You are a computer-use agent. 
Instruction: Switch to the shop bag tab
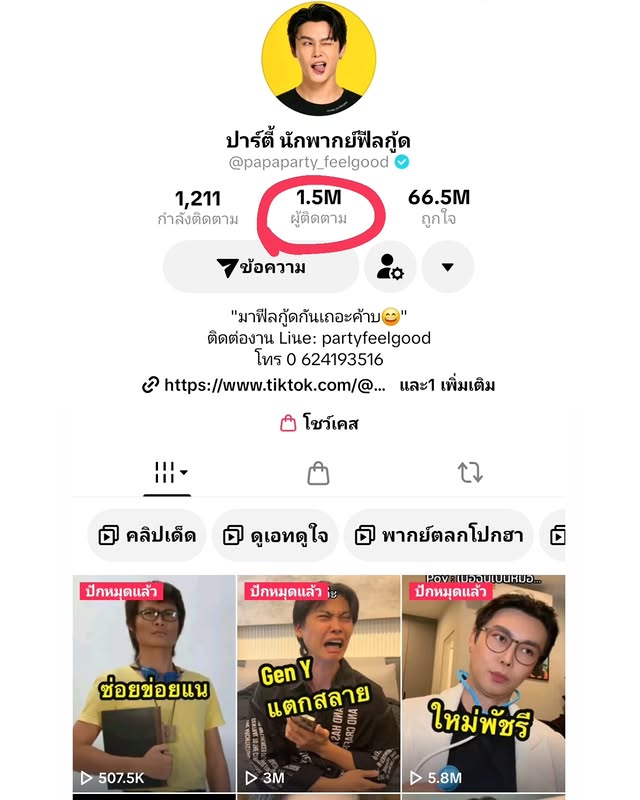point(318,473)
